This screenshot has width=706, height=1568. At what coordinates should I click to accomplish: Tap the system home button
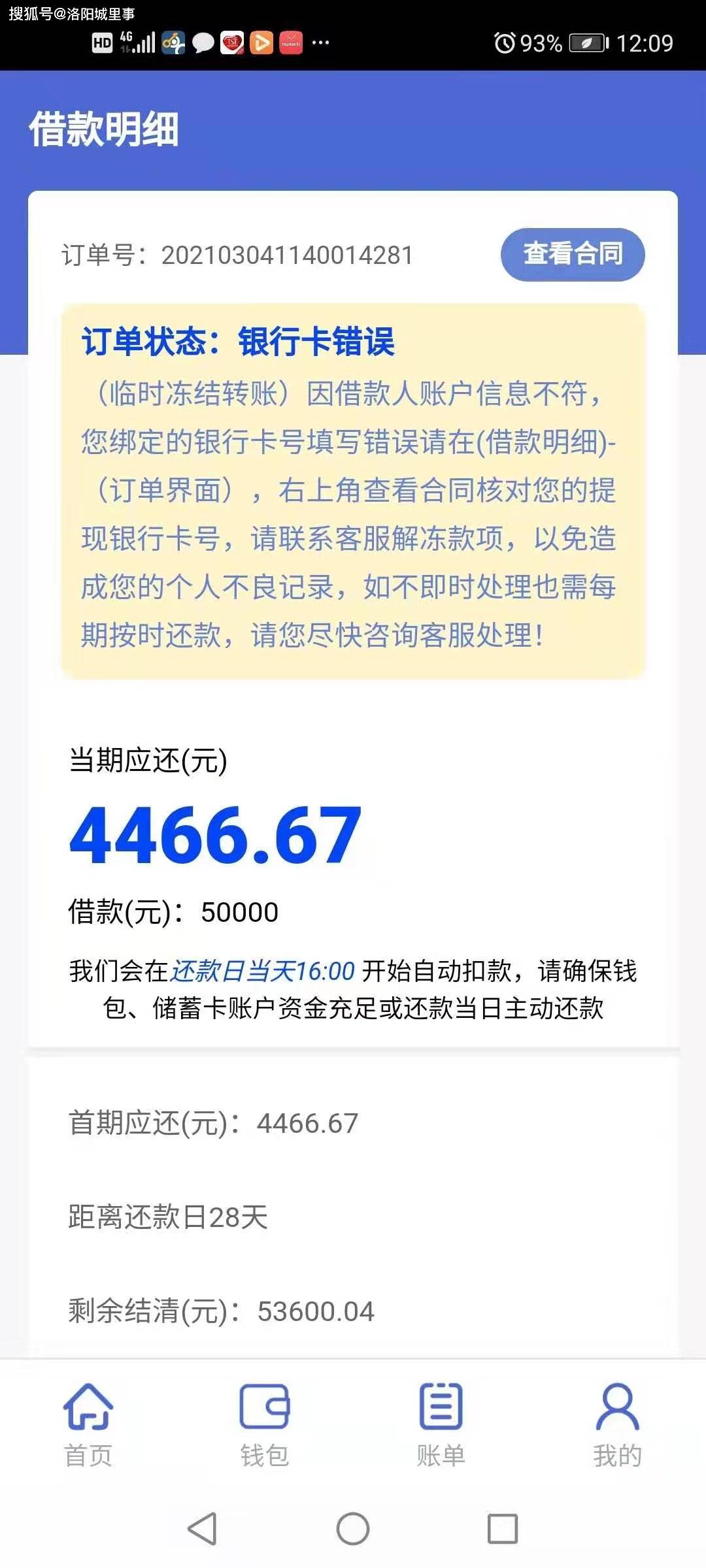[353, 1529]
